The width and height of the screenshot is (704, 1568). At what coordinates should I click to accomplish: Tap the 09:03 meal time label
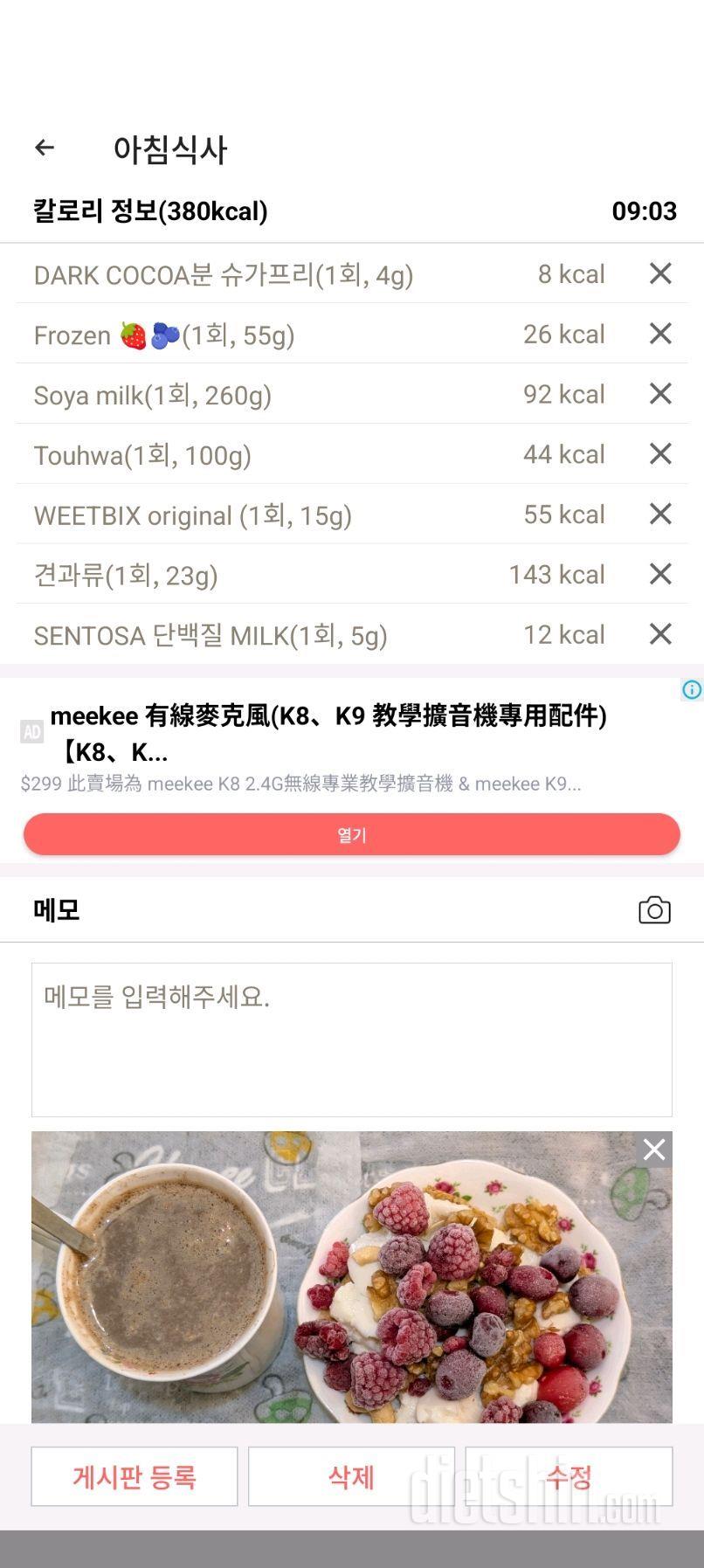click(x=644, y=211)
